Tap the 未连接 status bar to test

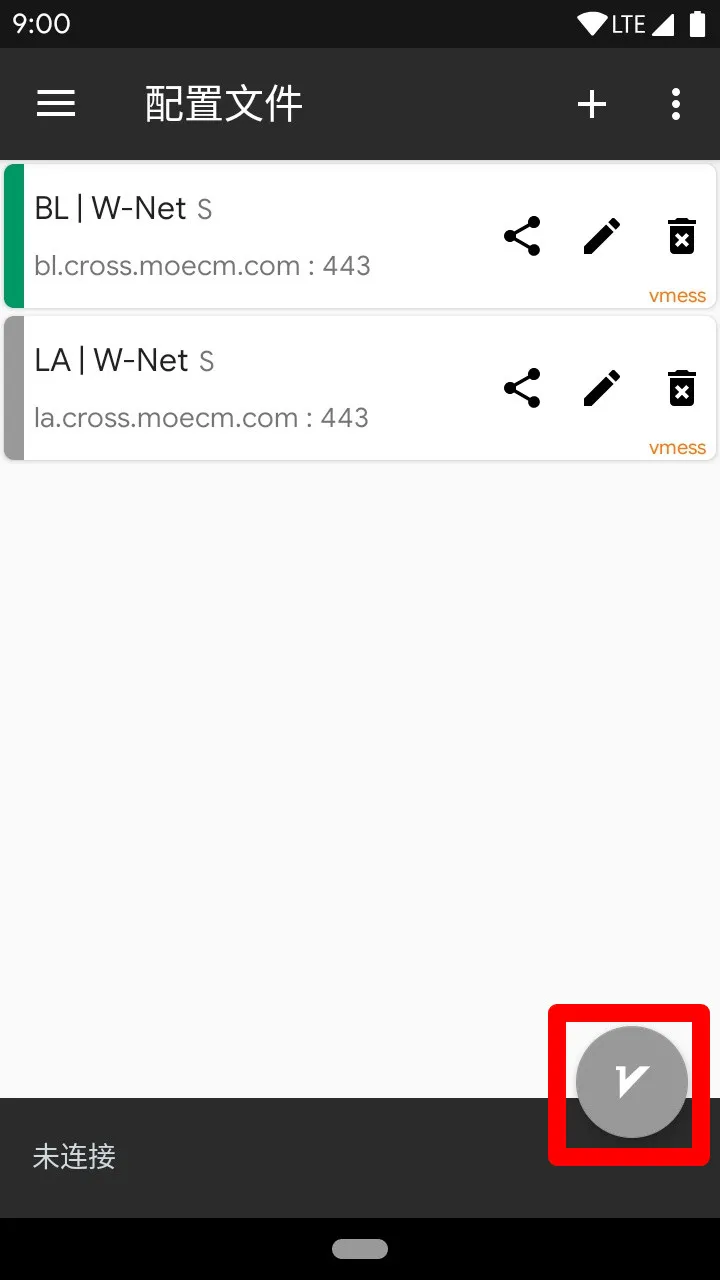point(250,1158)
